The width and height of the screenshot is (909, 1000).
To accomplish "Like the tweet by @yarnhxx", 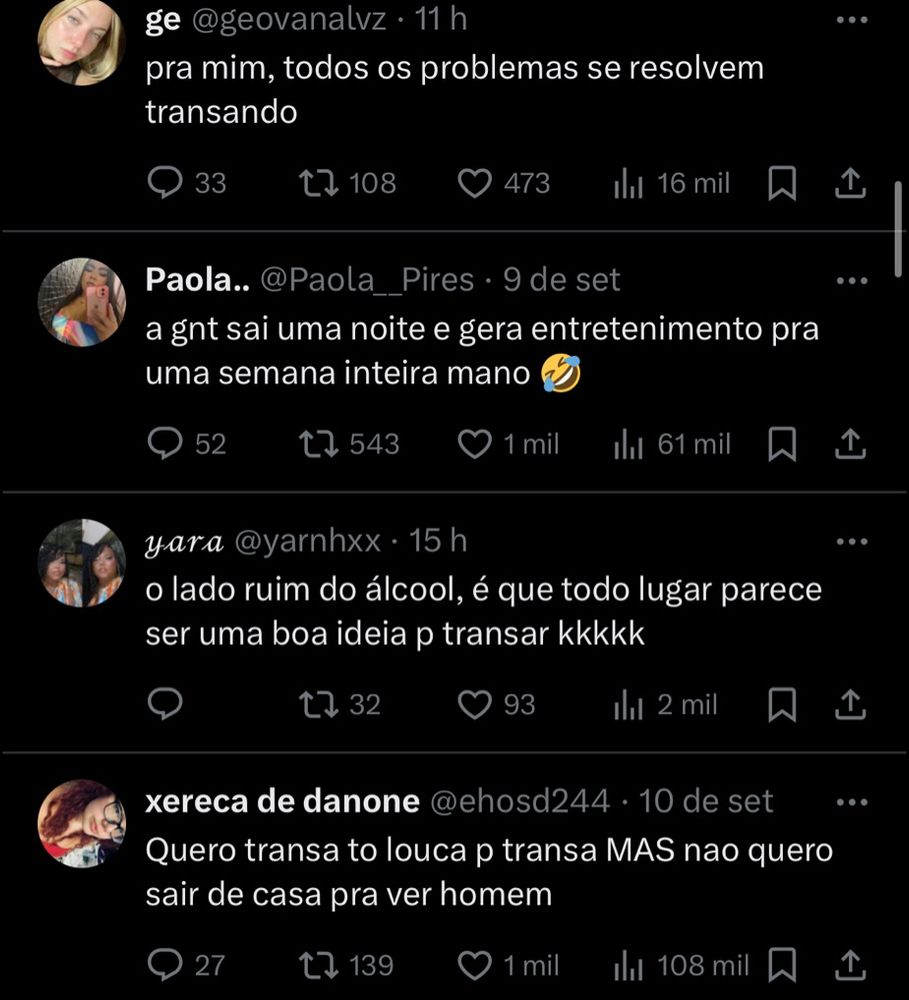I will coord(475,705).
